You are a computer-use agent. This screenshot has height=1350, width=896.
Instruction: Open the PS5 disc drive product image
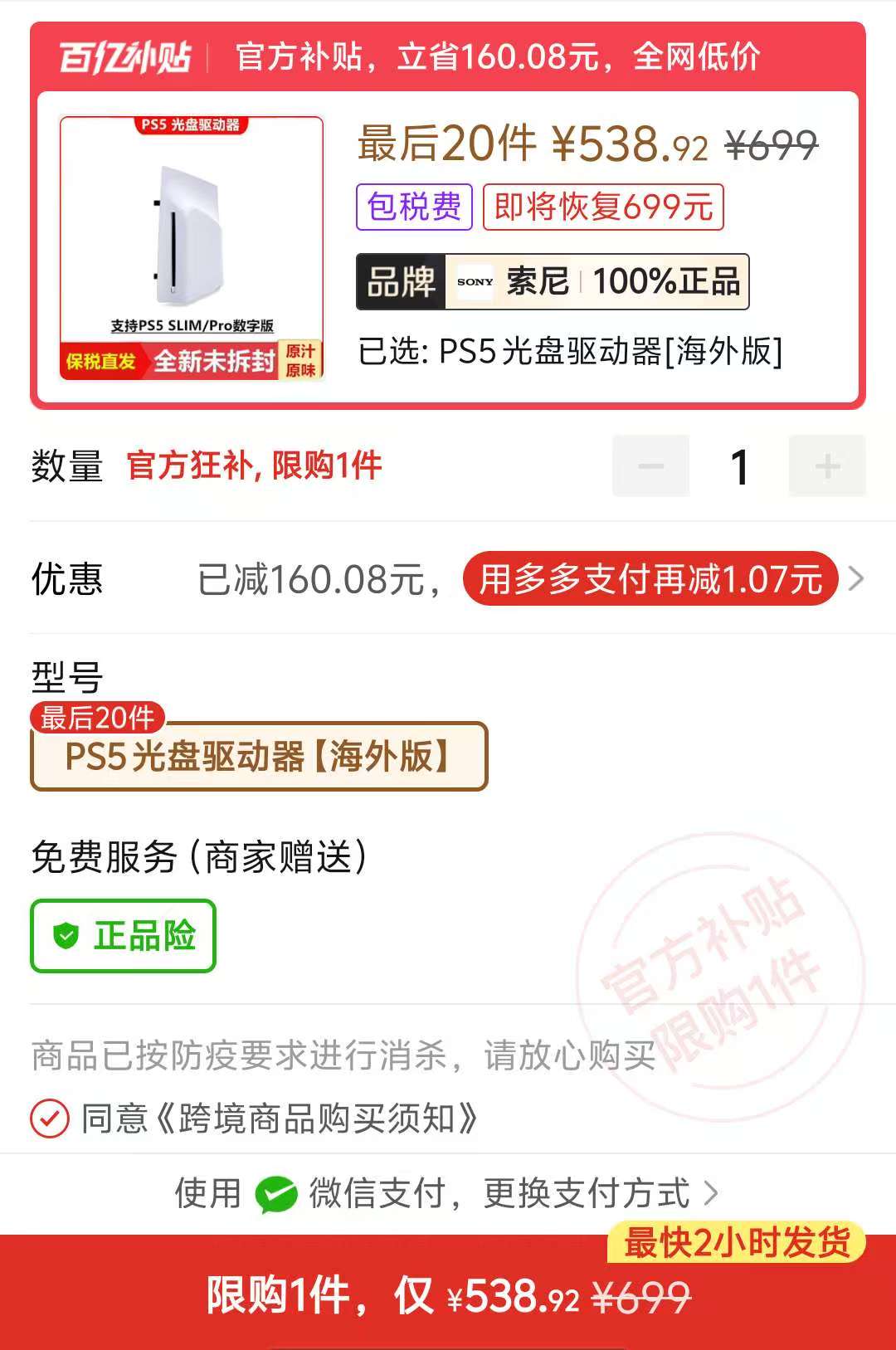click(x=191, y=247)
